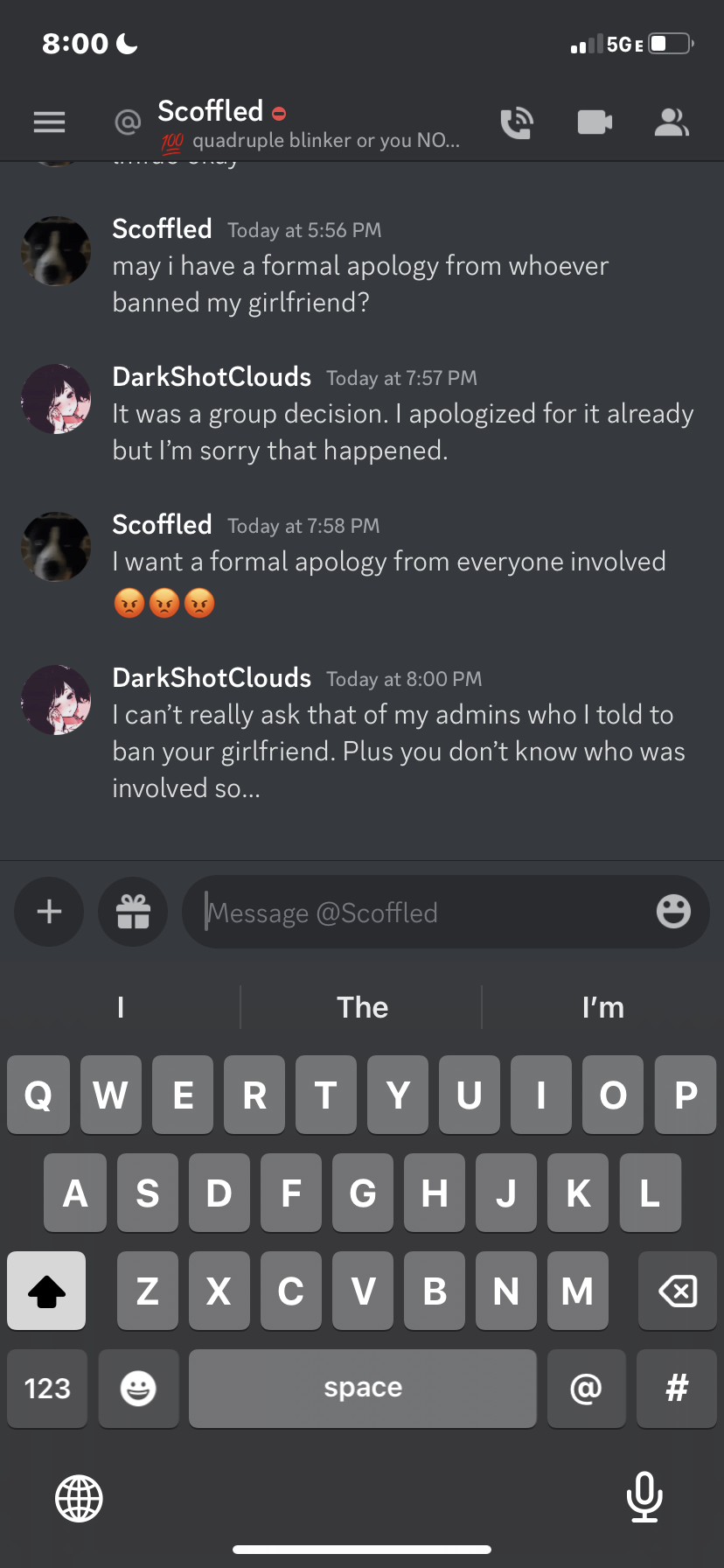Select the "I'm" keyboard suggestion

click(x=602, y=1007)
